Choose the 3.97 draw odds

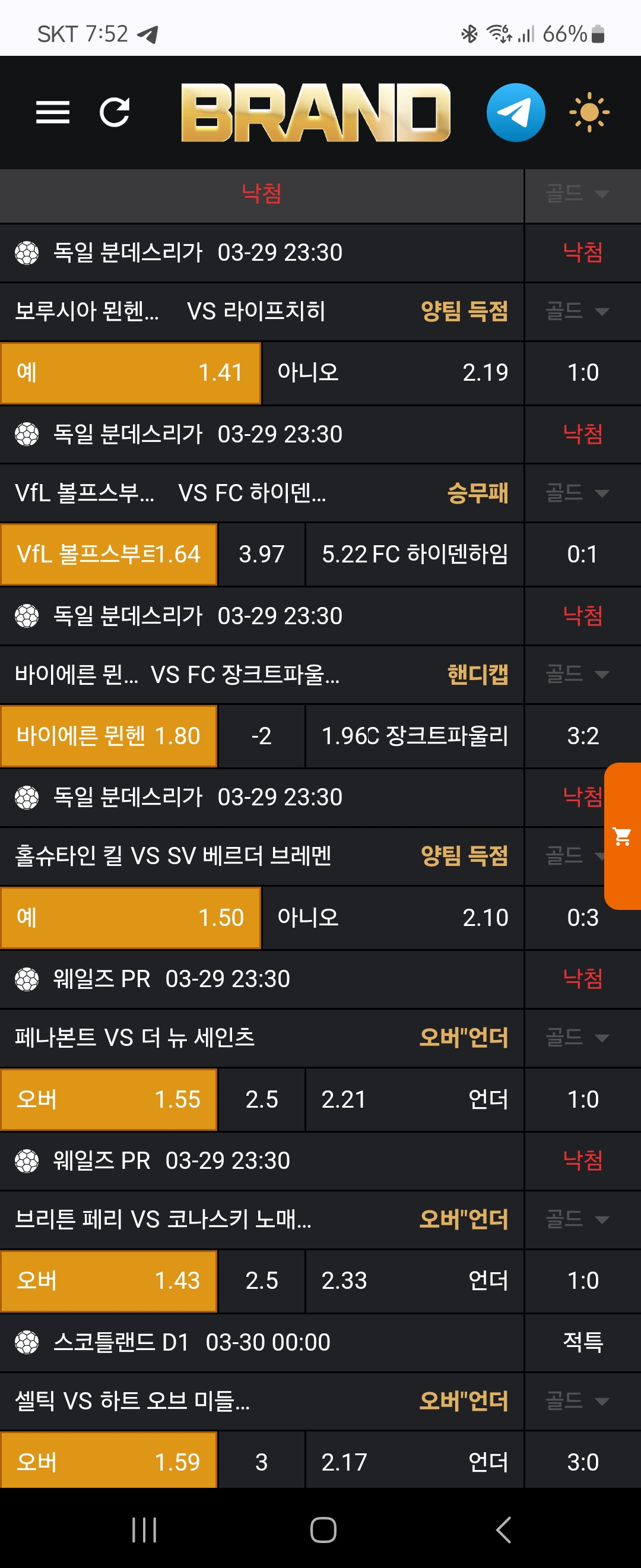coord(262,554)
